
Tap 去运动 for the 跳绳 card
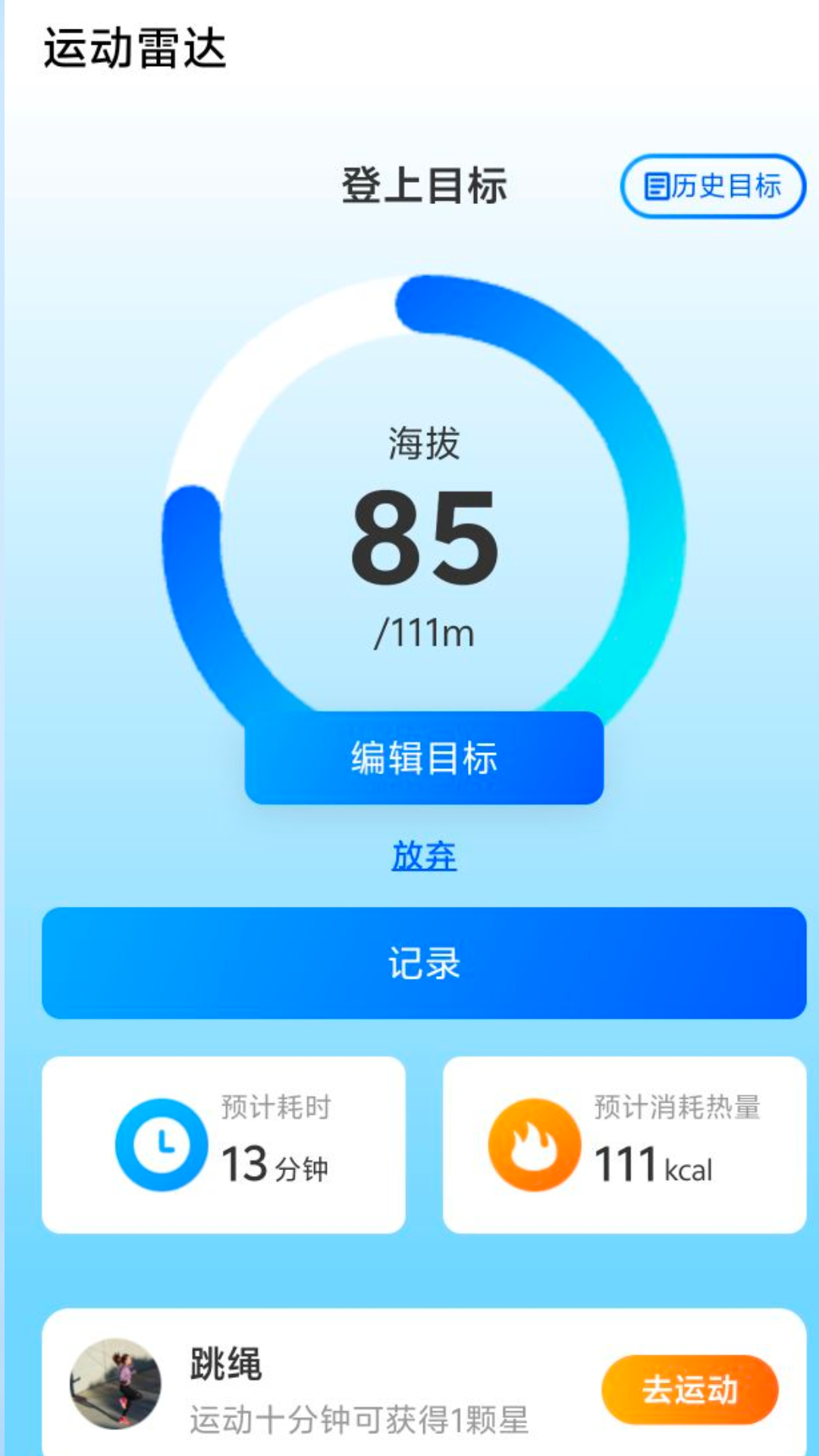tap(690, 1389)
